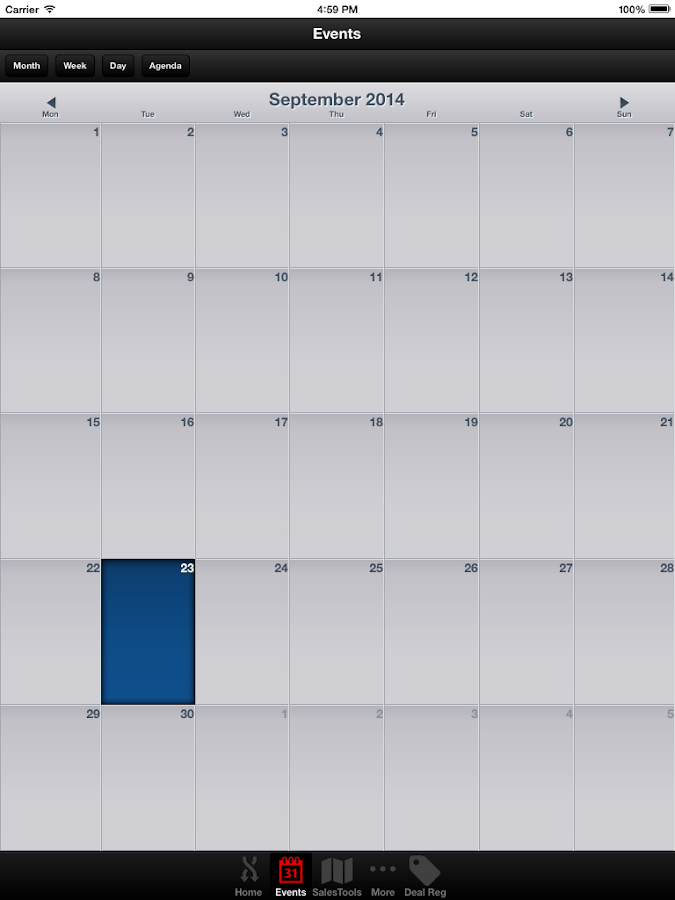
Task: Switch to Week view
Action: click(75, 66)
